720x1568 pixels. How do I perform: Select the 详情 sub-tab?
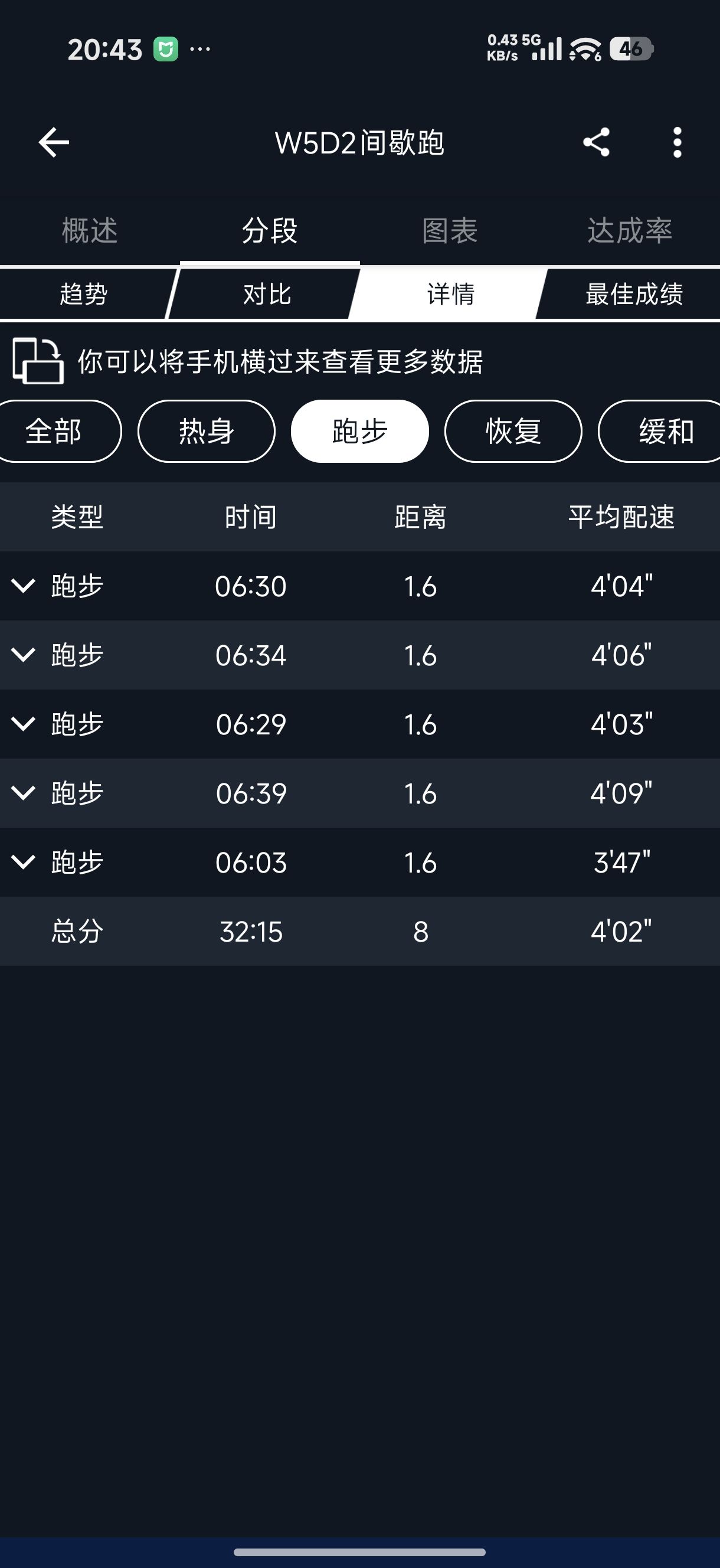450,294
